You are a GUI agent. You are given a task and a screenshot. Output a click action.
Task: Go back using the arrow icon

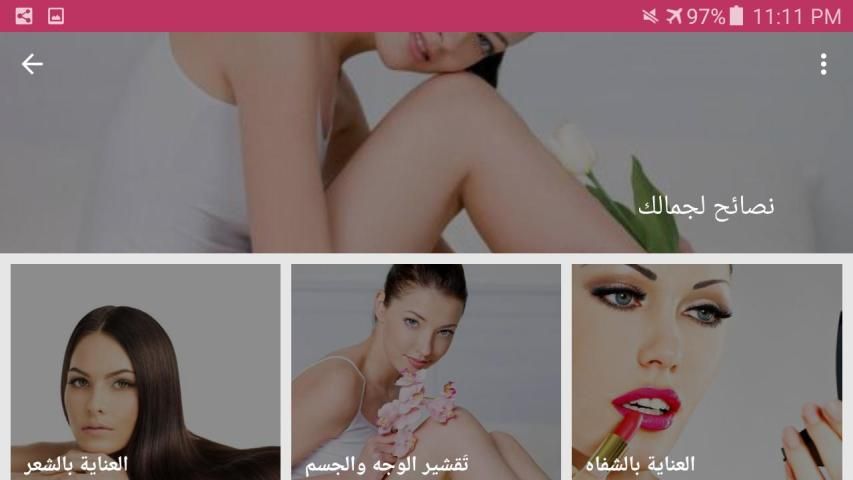(x=32, y=64)
